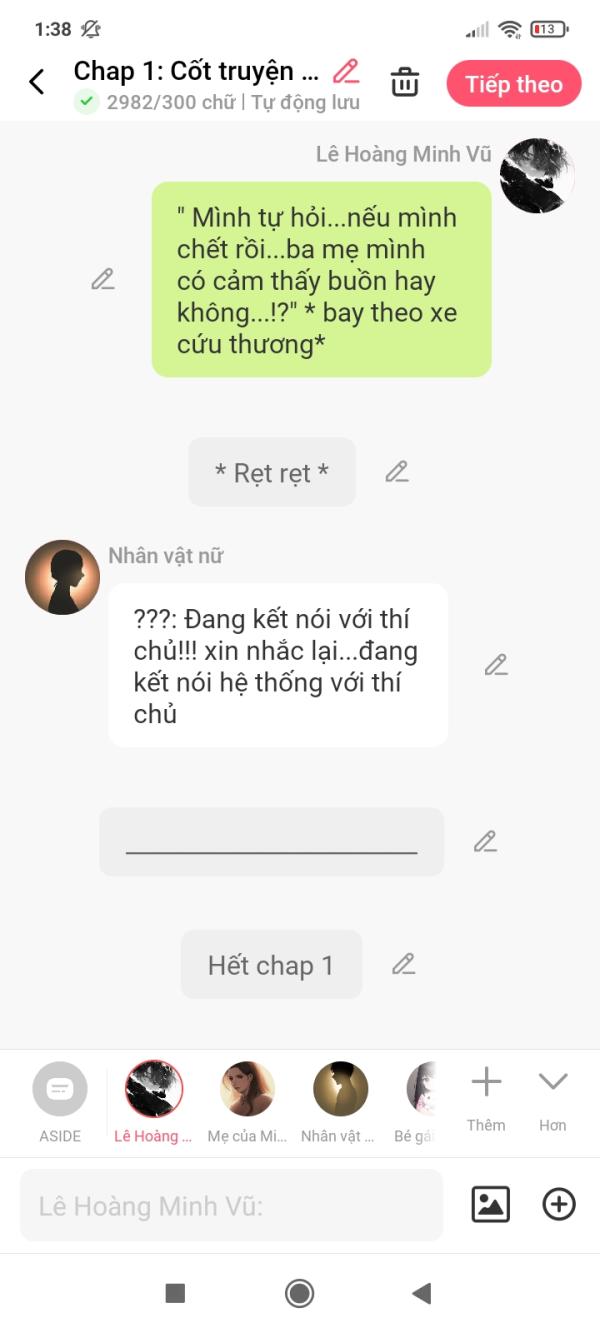
Task: Open the circled plus attachment button
Action: click(559, 1204)
